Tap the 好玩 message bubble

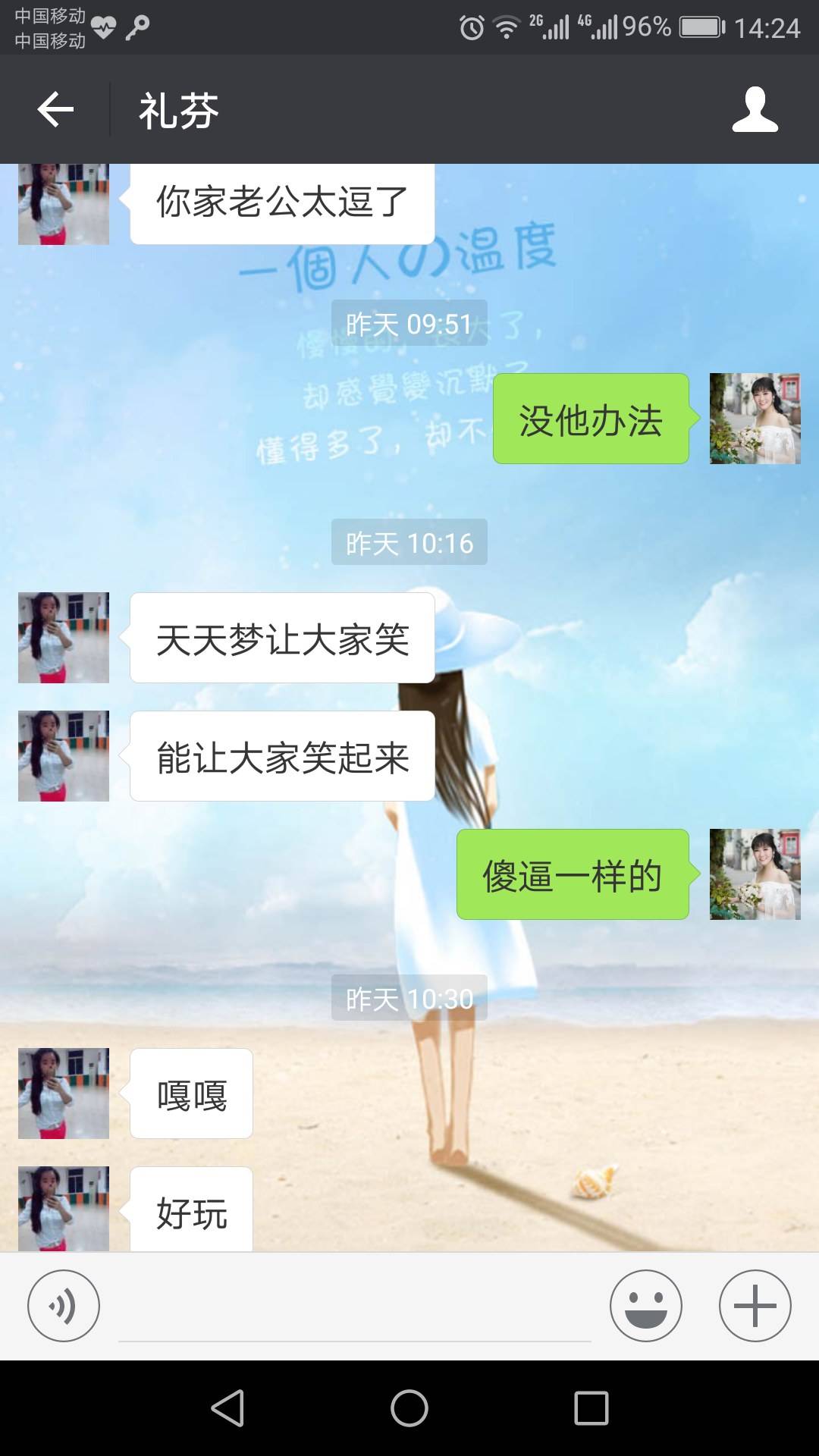click(x=190, y=1210)
